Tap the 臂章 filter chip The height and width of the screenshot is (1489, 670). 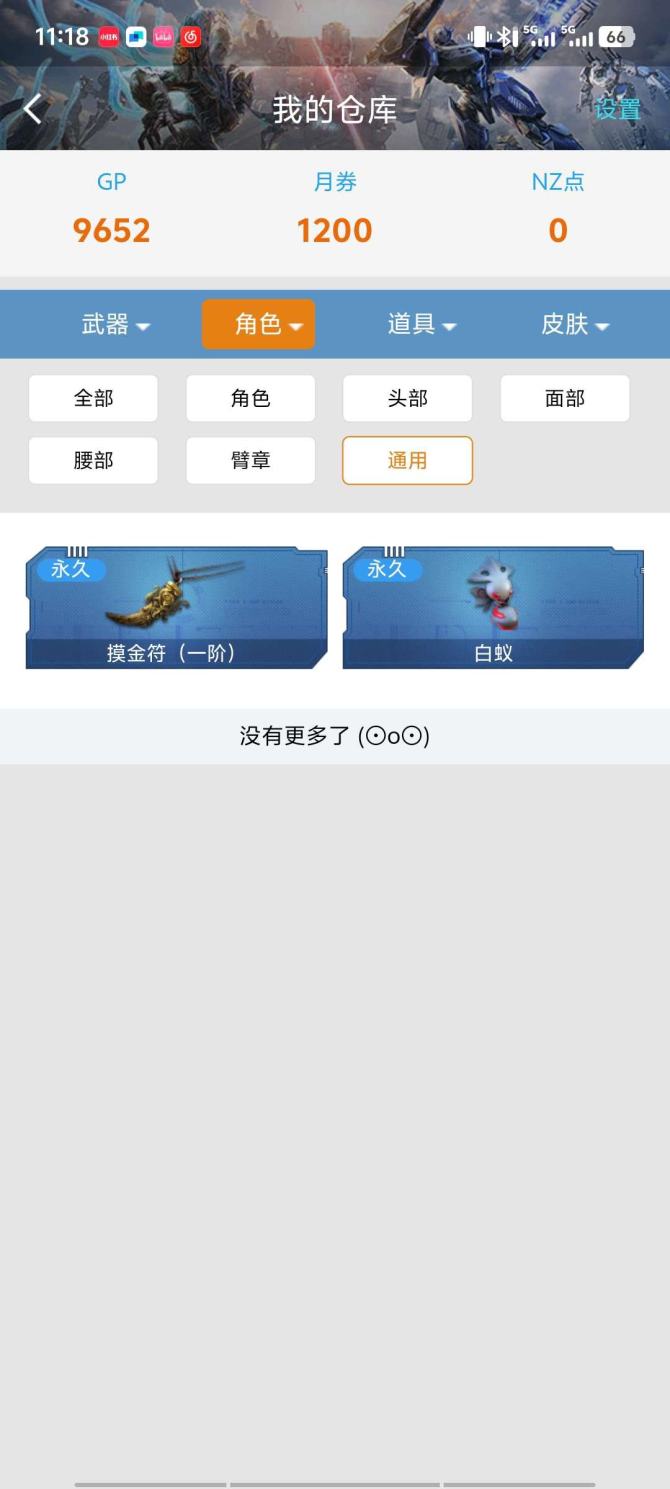(250, 460)
